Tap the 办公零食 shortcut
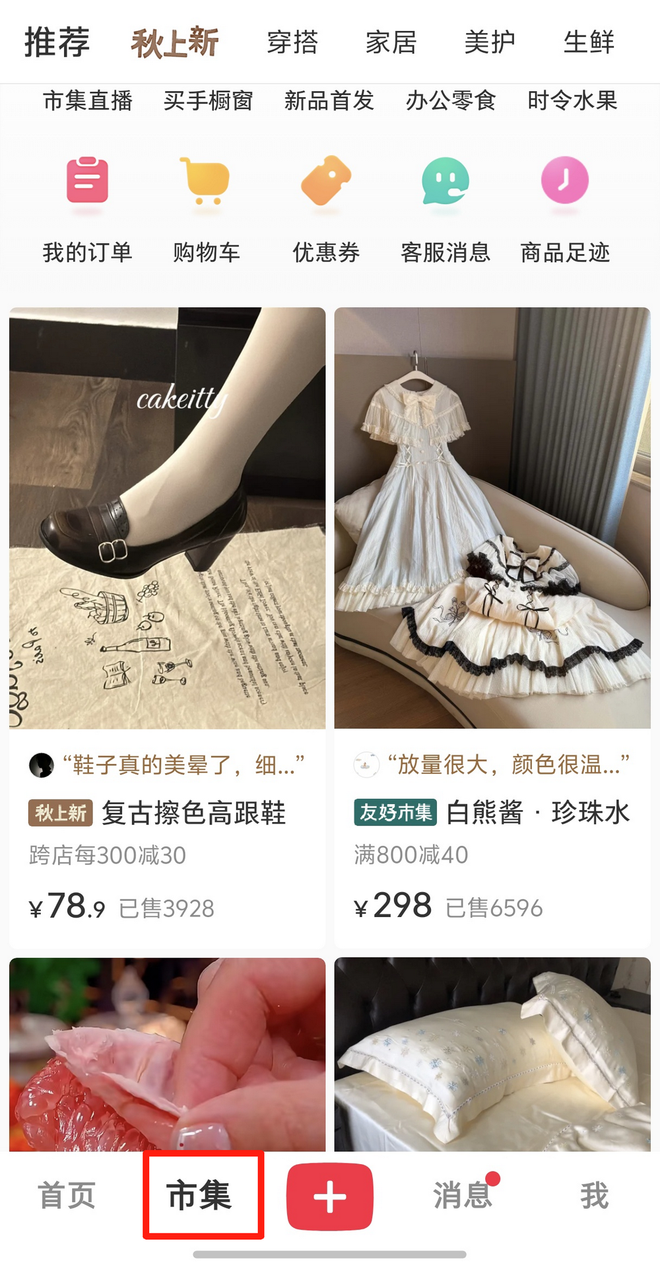This screenshot has height=1271, width=660. coord(451,101)
